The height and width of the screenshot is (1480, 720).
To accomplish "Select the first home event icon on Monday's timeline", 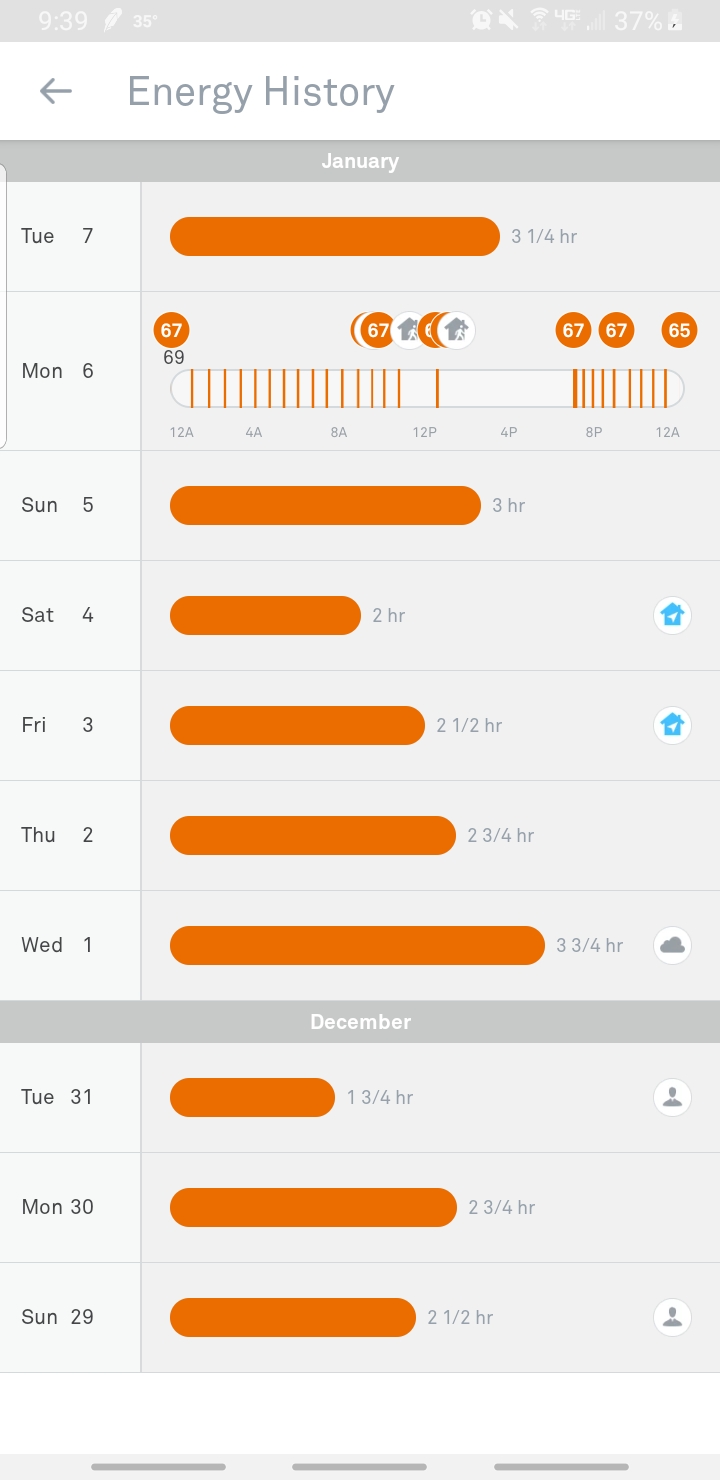I will point(409,330).
